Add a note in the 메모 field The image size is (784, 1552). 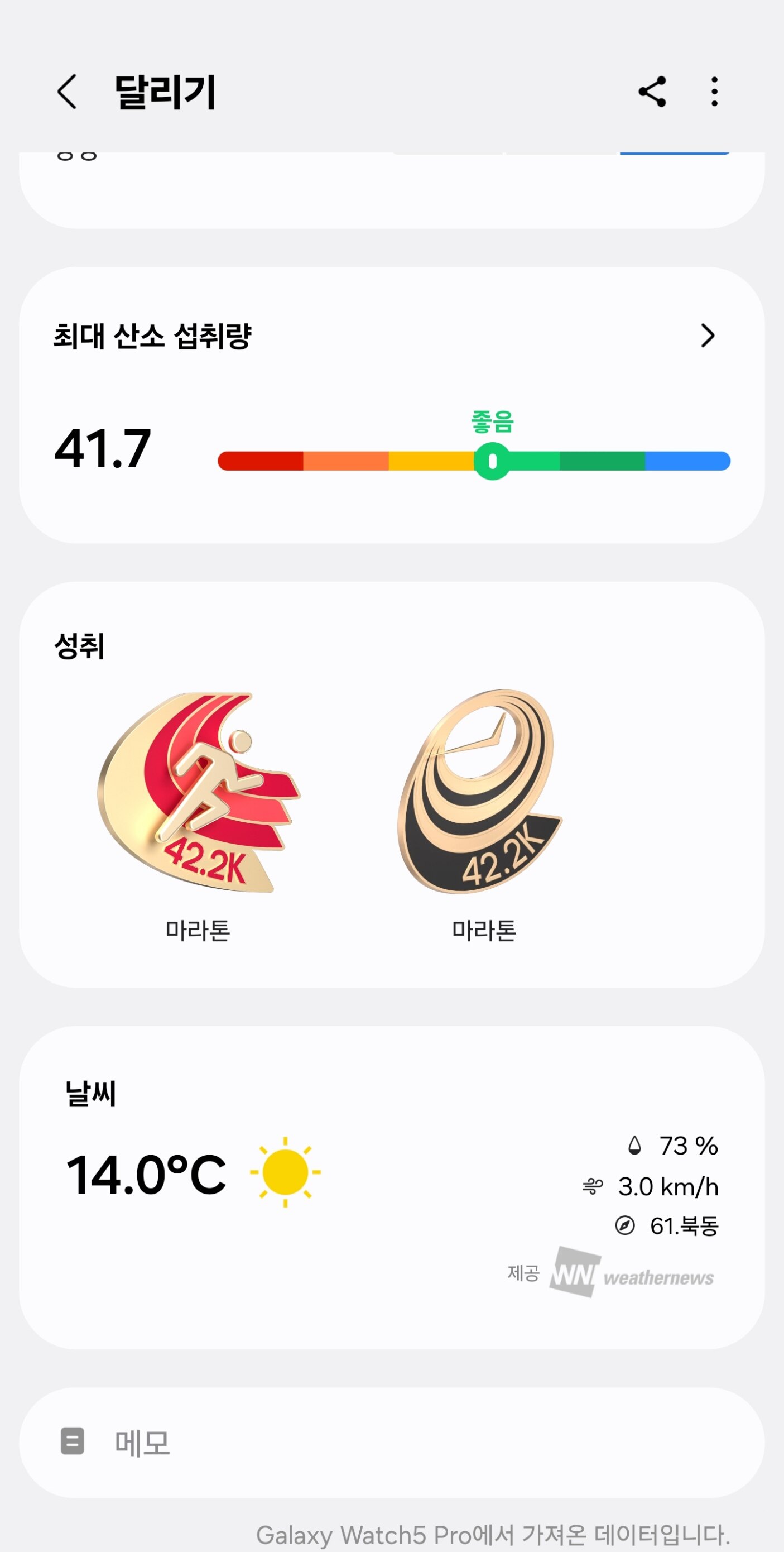391,1443
